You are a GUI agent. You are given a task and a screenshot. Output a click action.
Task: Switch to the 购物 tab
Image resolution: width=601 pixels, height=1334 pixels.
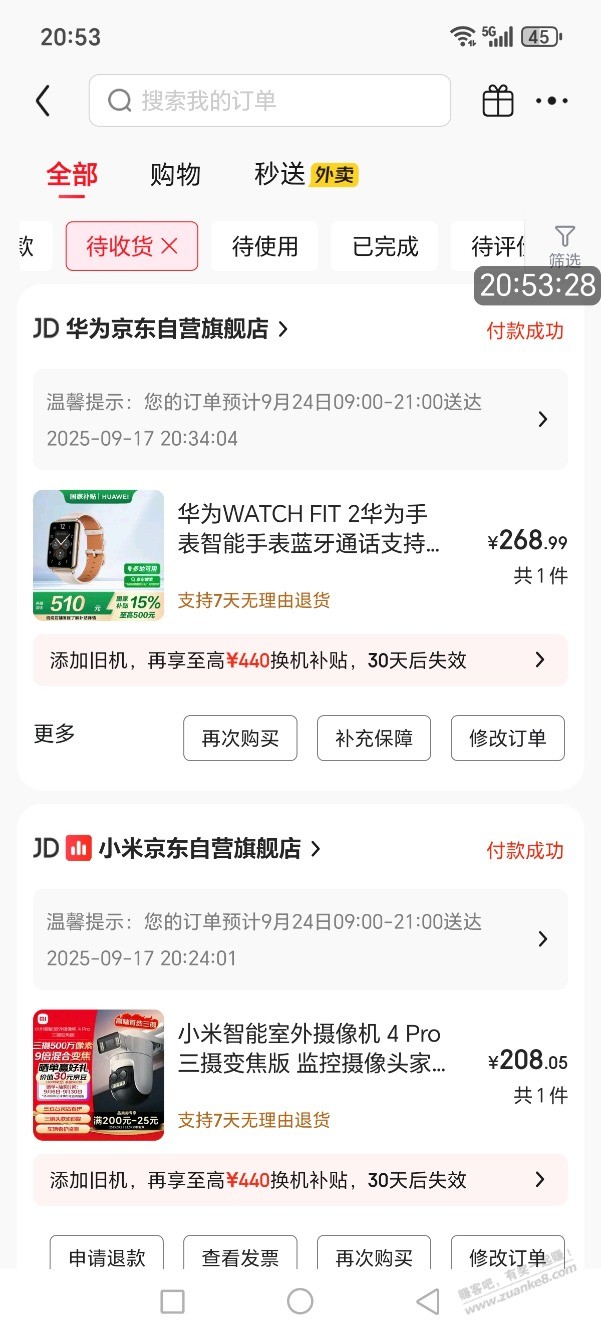[175, 174]
